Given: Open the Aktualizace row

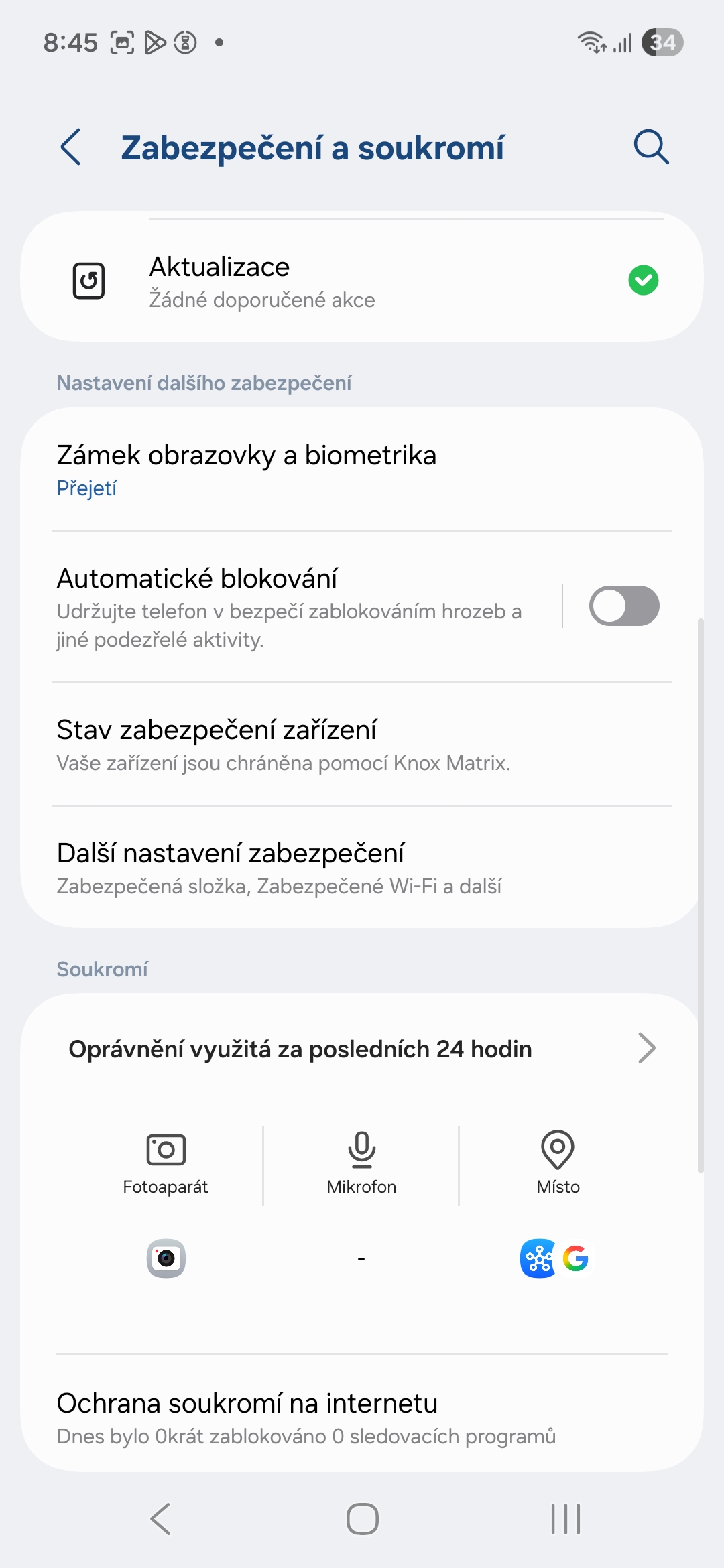Looking at the screenshot, I should pos(362,281).
